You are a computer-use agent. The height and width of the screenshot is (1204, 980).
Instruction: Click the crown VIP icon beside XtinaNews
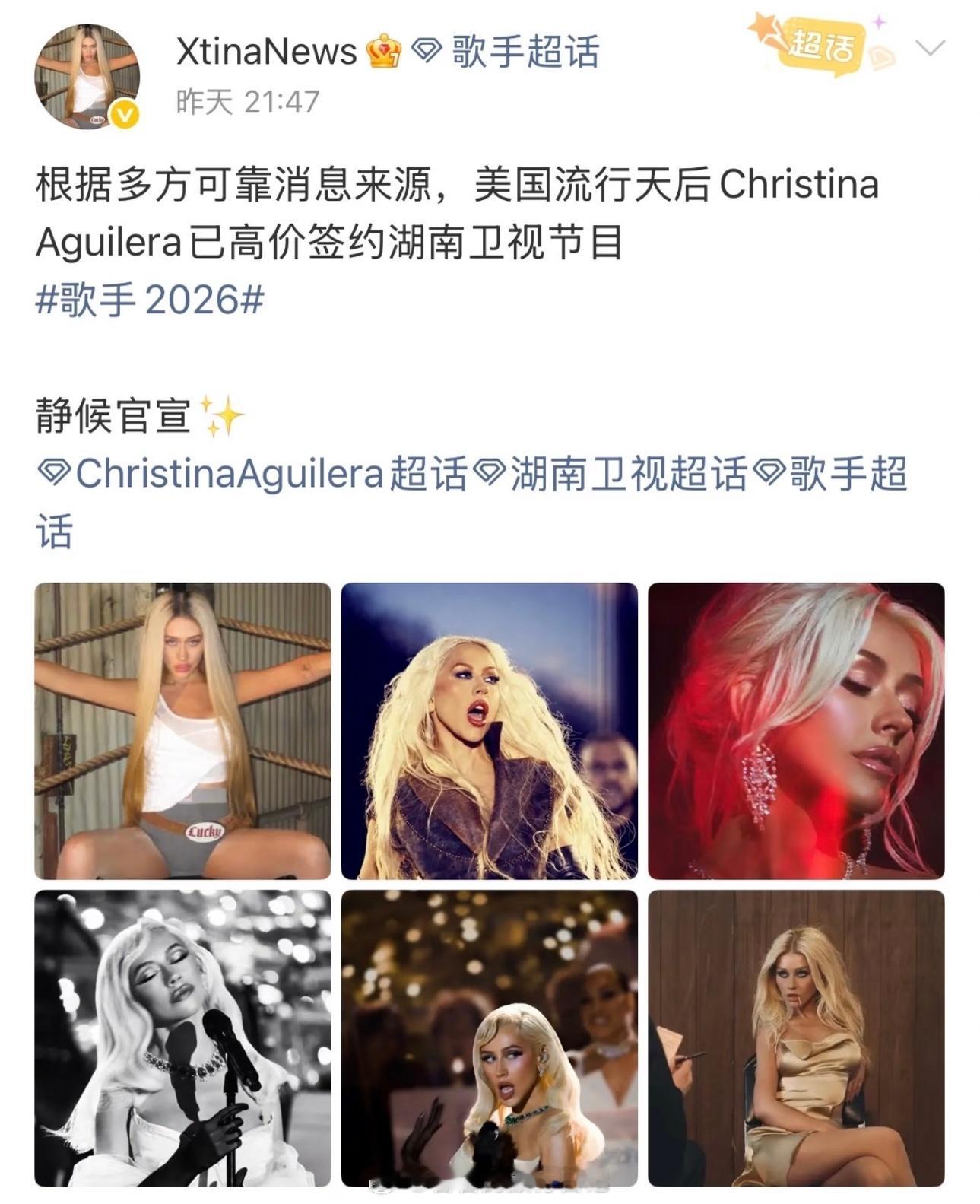[384, 48]
